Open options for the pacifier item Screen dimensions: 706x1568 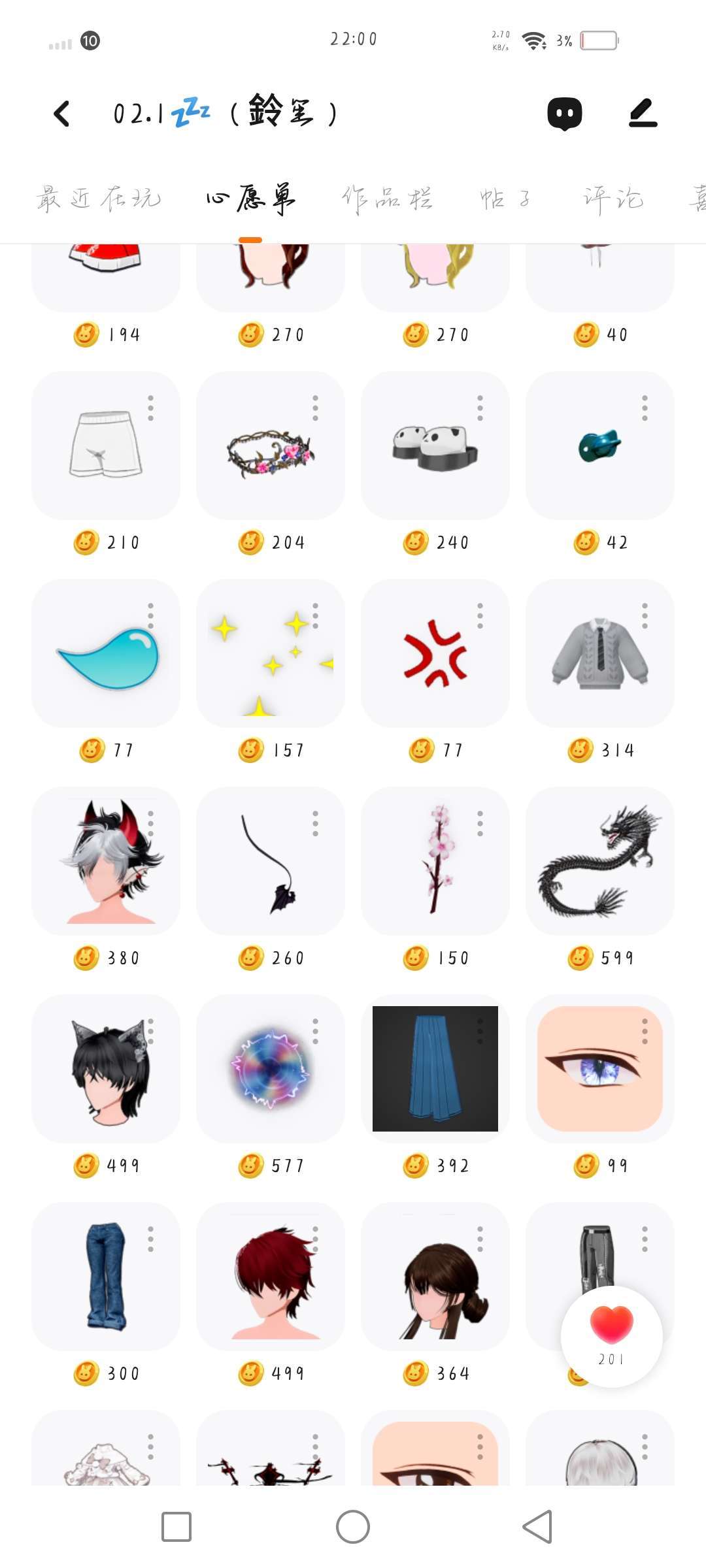point(645,408)
